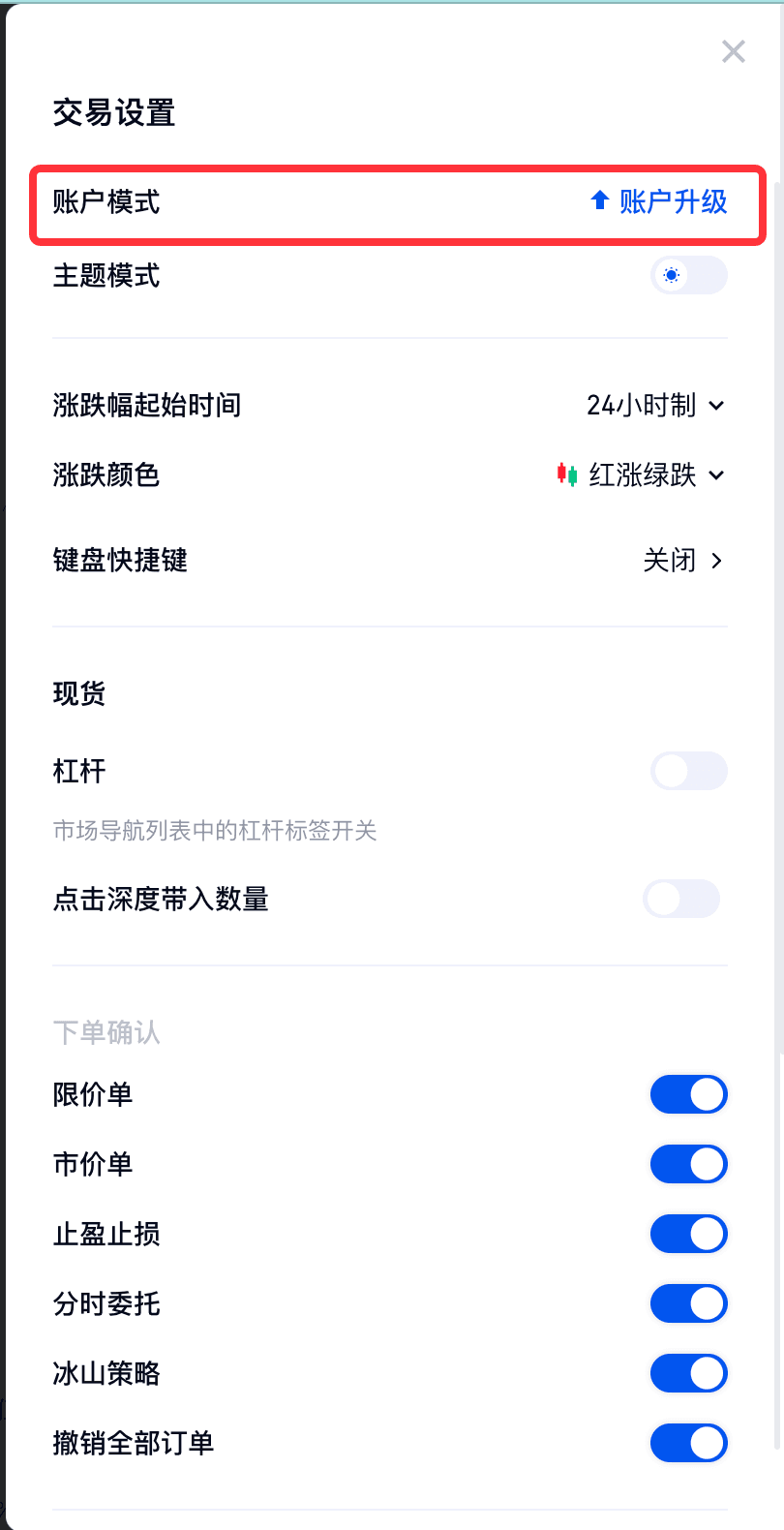The image size is (784, 1530).
Task: Open the 涨跌幅起始时间 dropdown
Action: click(x=655, y=405)
